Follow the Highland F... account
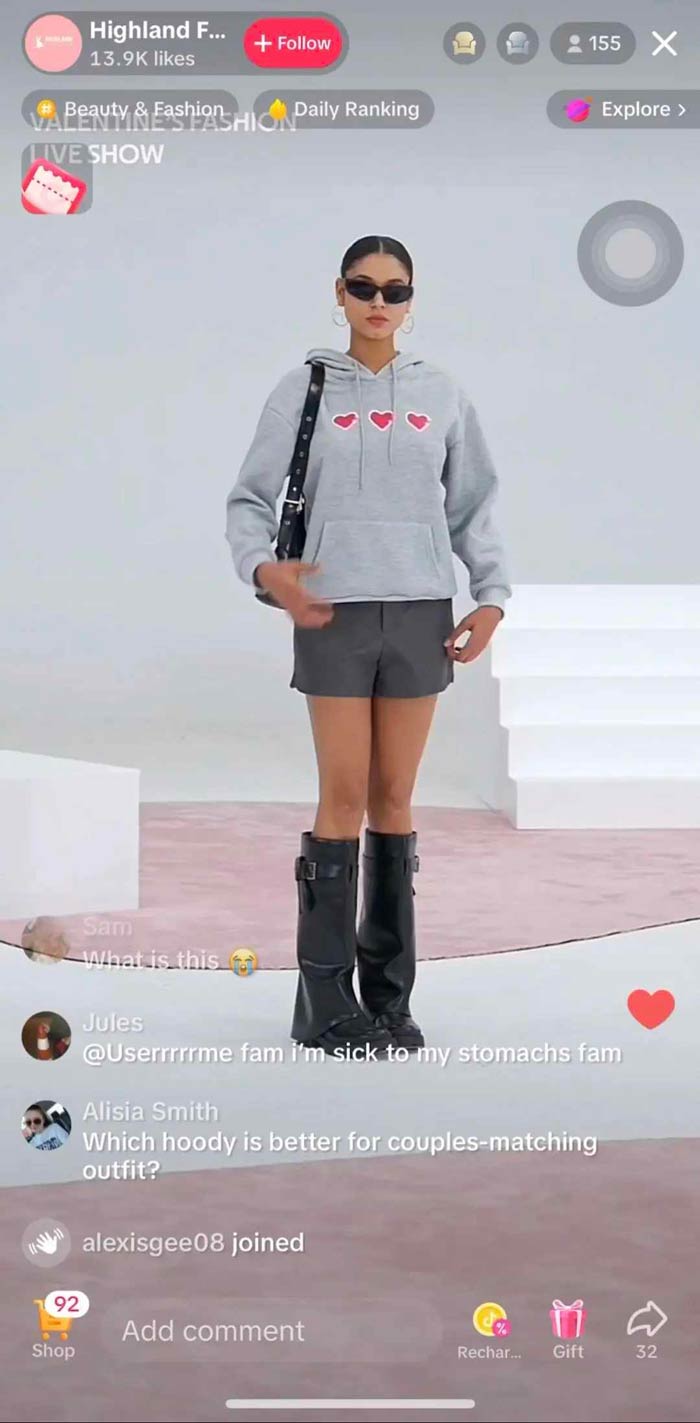 (x=293, y=44)
